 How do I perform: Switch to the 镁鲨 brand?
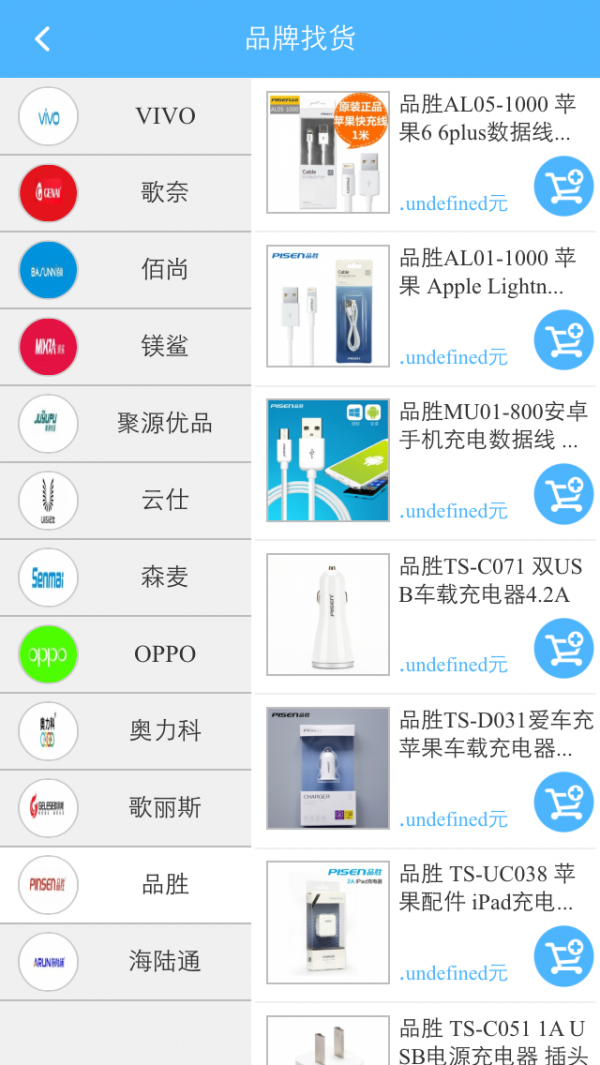125,347
